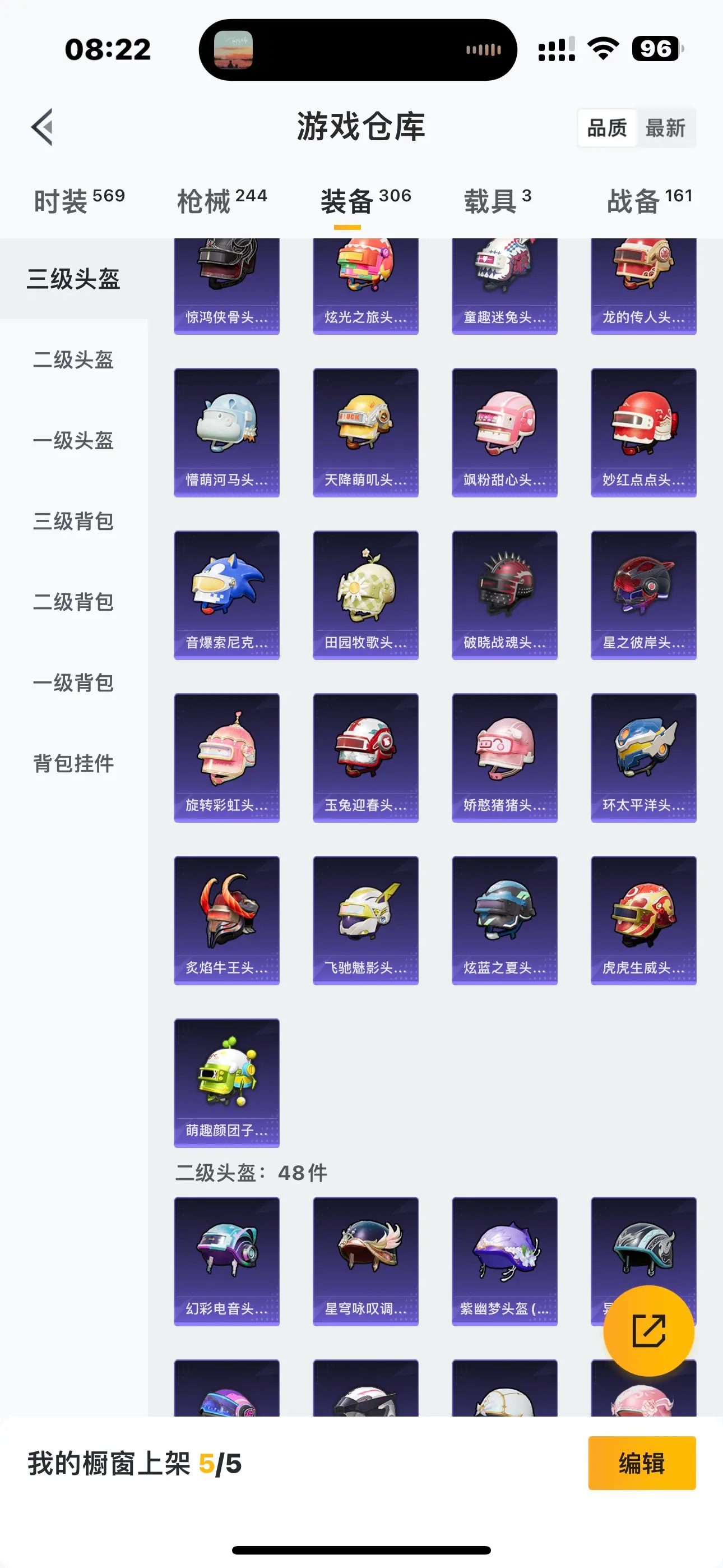723x1568 pixels.
Task: Open the 载具 tab
Action: [497, 200]
